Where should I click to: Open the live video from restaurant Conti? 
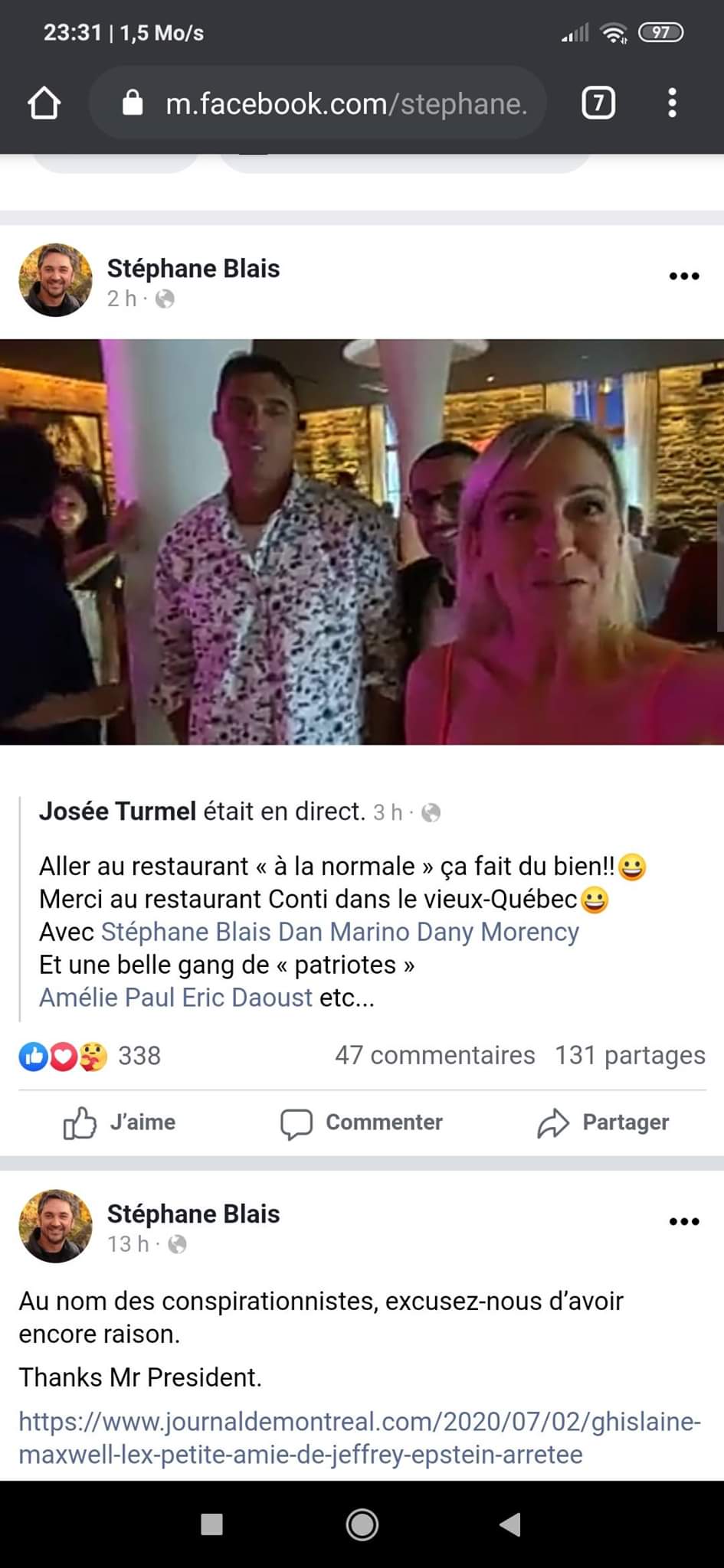pos(362,541)
